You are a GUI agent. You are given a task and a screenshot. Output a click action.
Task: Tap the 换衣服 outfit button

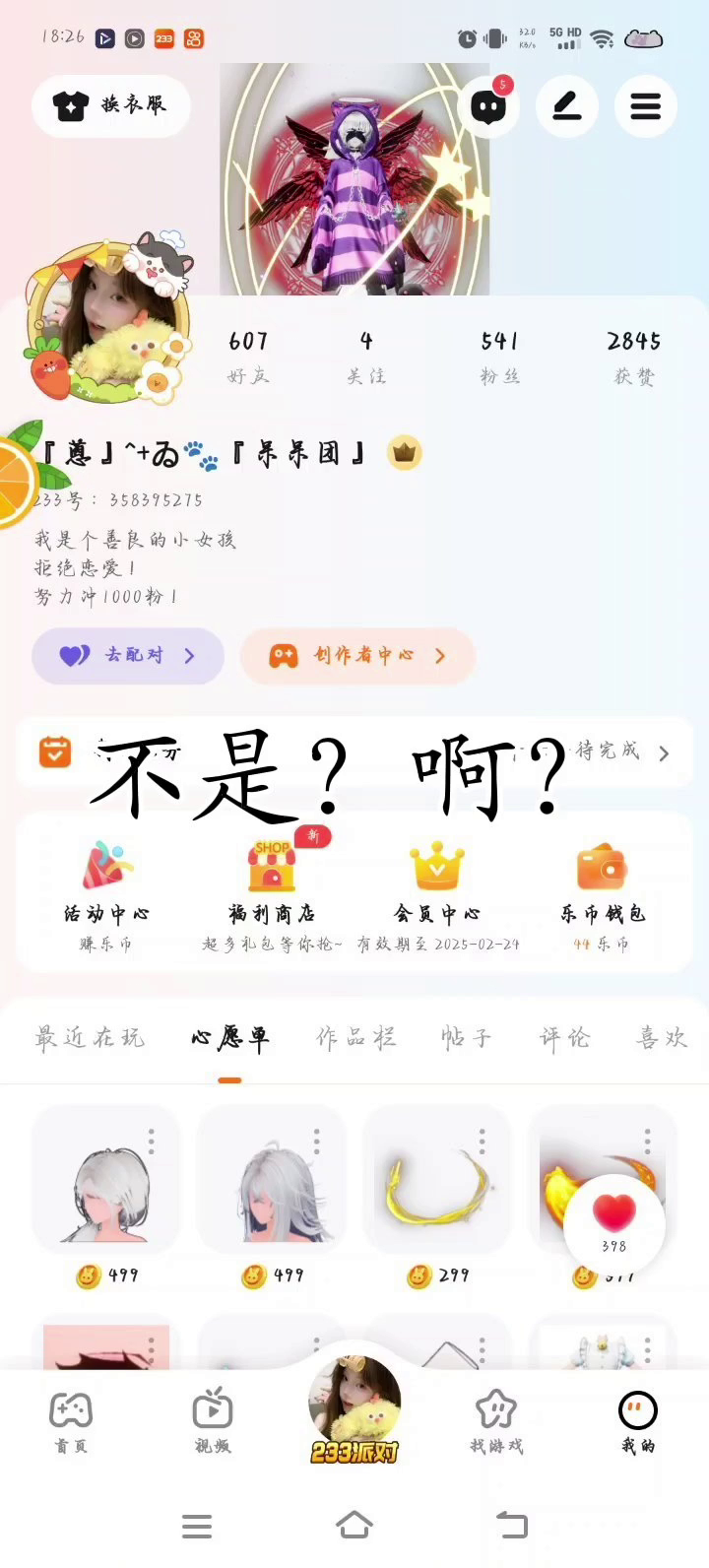point(111,105)
